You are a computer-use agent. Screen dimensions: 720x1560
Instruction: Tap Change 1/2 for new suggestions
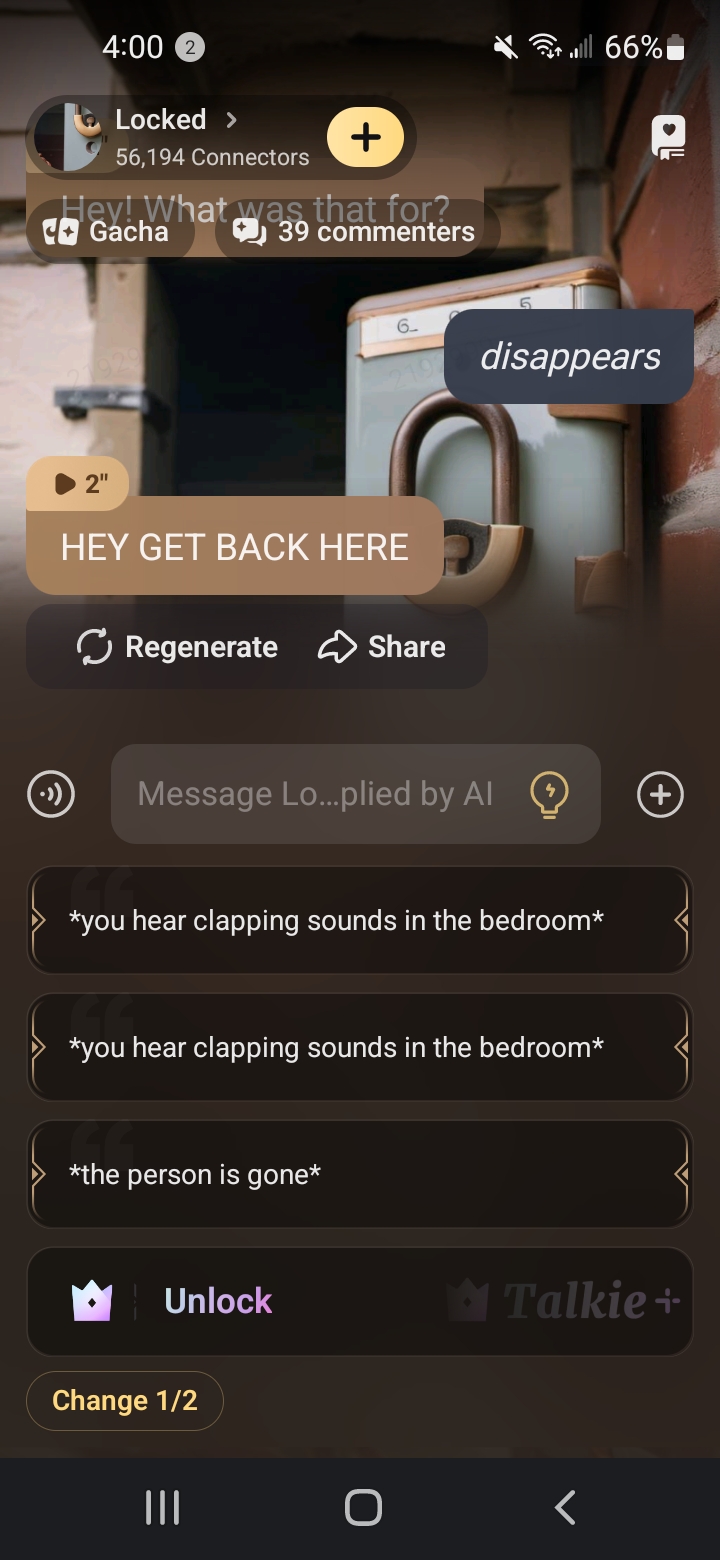pos(124,1400)
